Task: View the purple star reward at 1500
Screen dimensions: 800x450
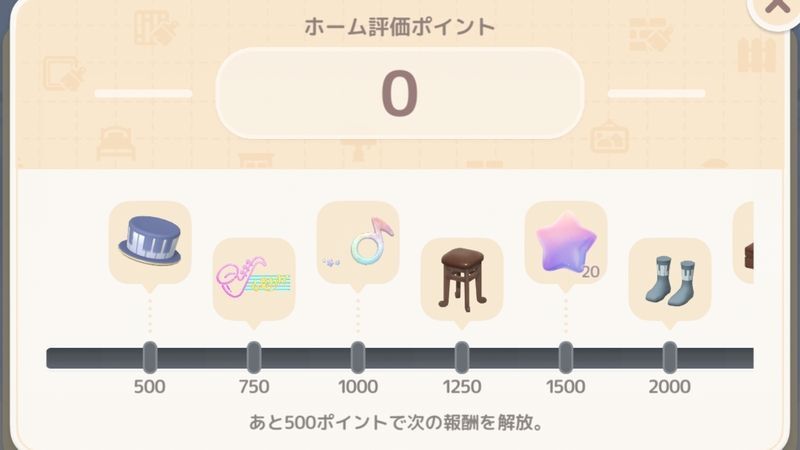Action: point(566,242)
